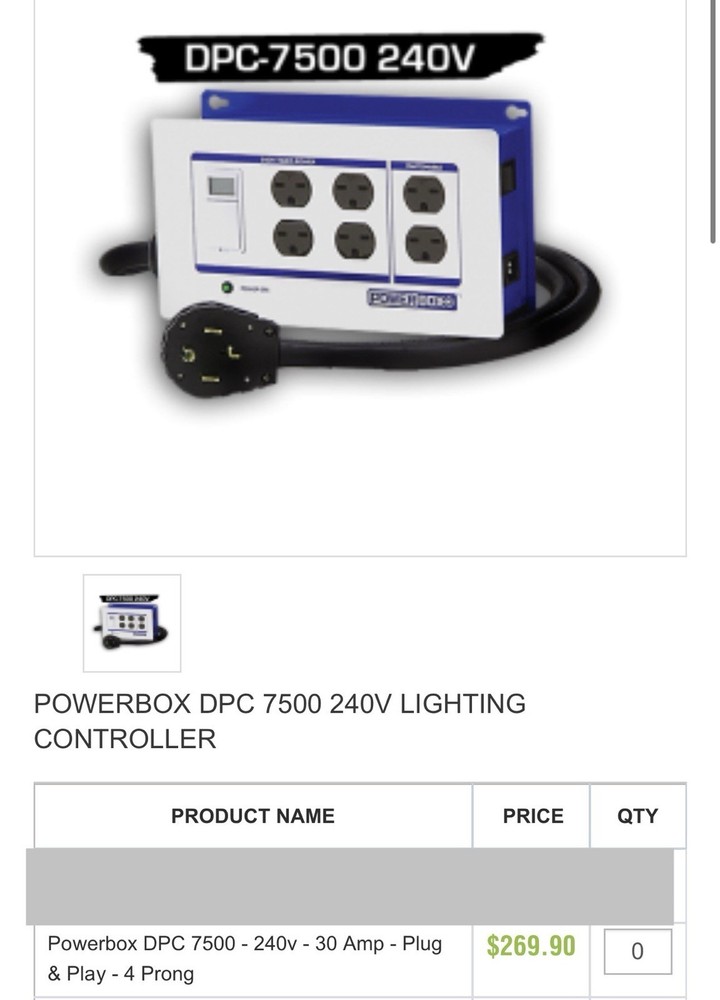
Task: Click the 4-prong plug in the product photo
Action: (215, 352)
